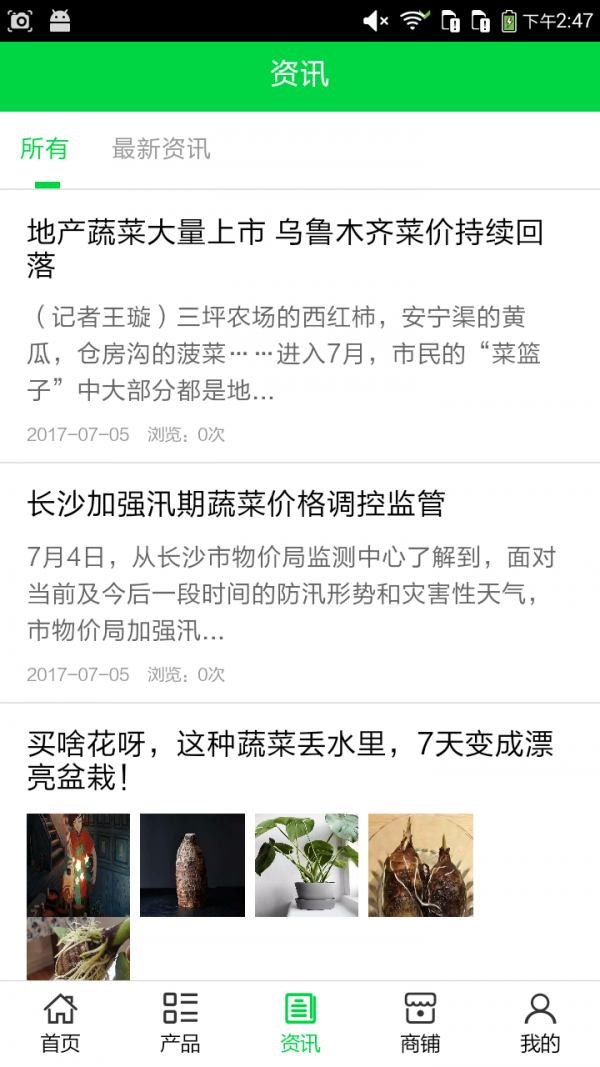The height and width of the screenshot is (1067, 600).
Task: Go to 首页 in bottom navigation
Action: (60, 1023)
